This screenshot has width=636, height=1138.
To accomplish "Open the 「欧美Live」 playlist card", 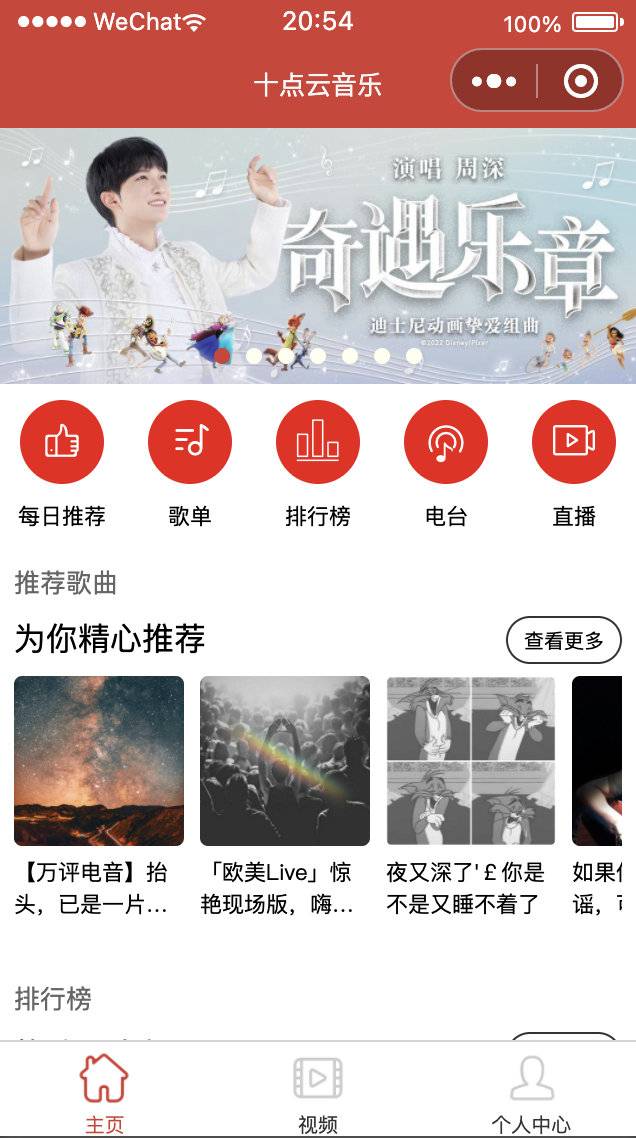I will coord(285,795).
